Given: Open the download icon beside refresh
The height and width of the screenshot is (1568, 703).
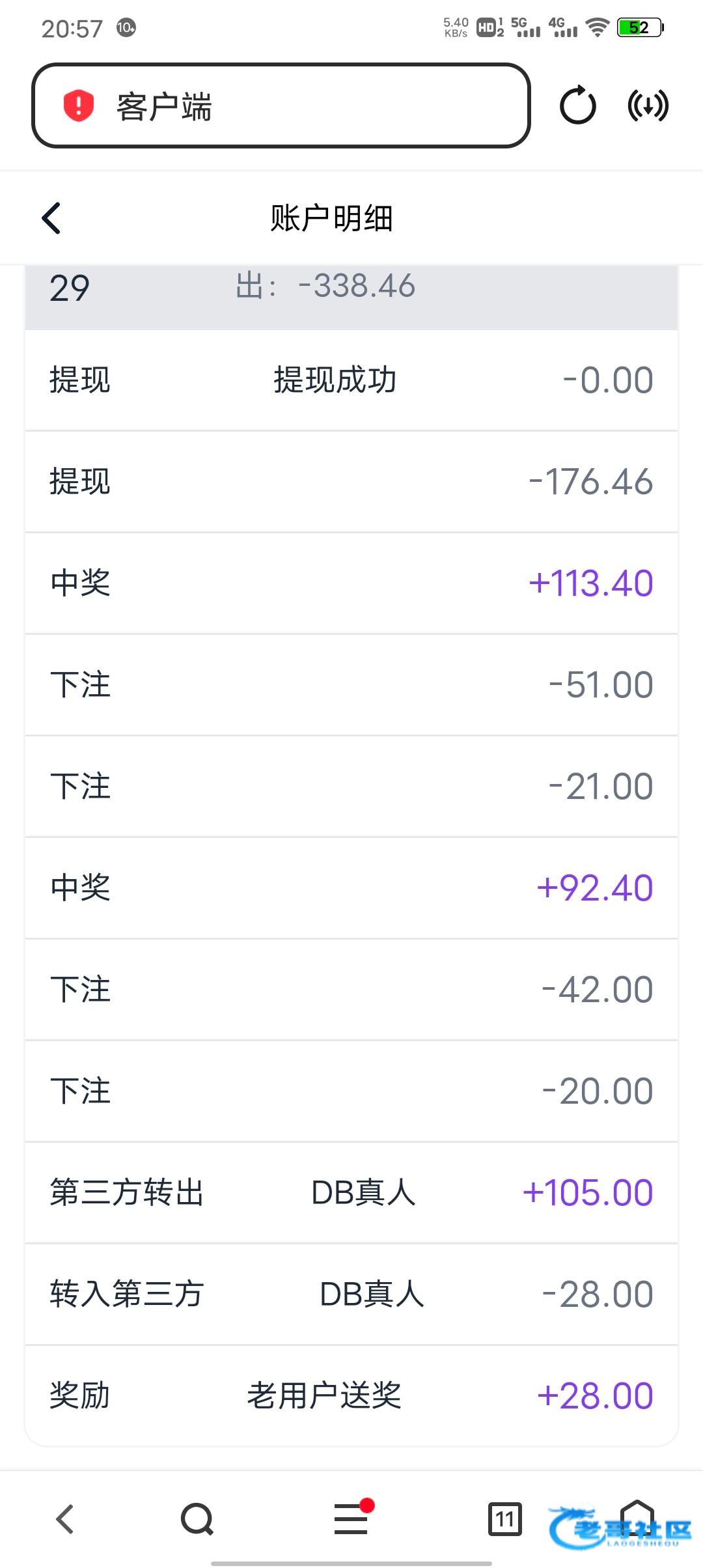Looking at the screenshot, I should pos(648,105).
